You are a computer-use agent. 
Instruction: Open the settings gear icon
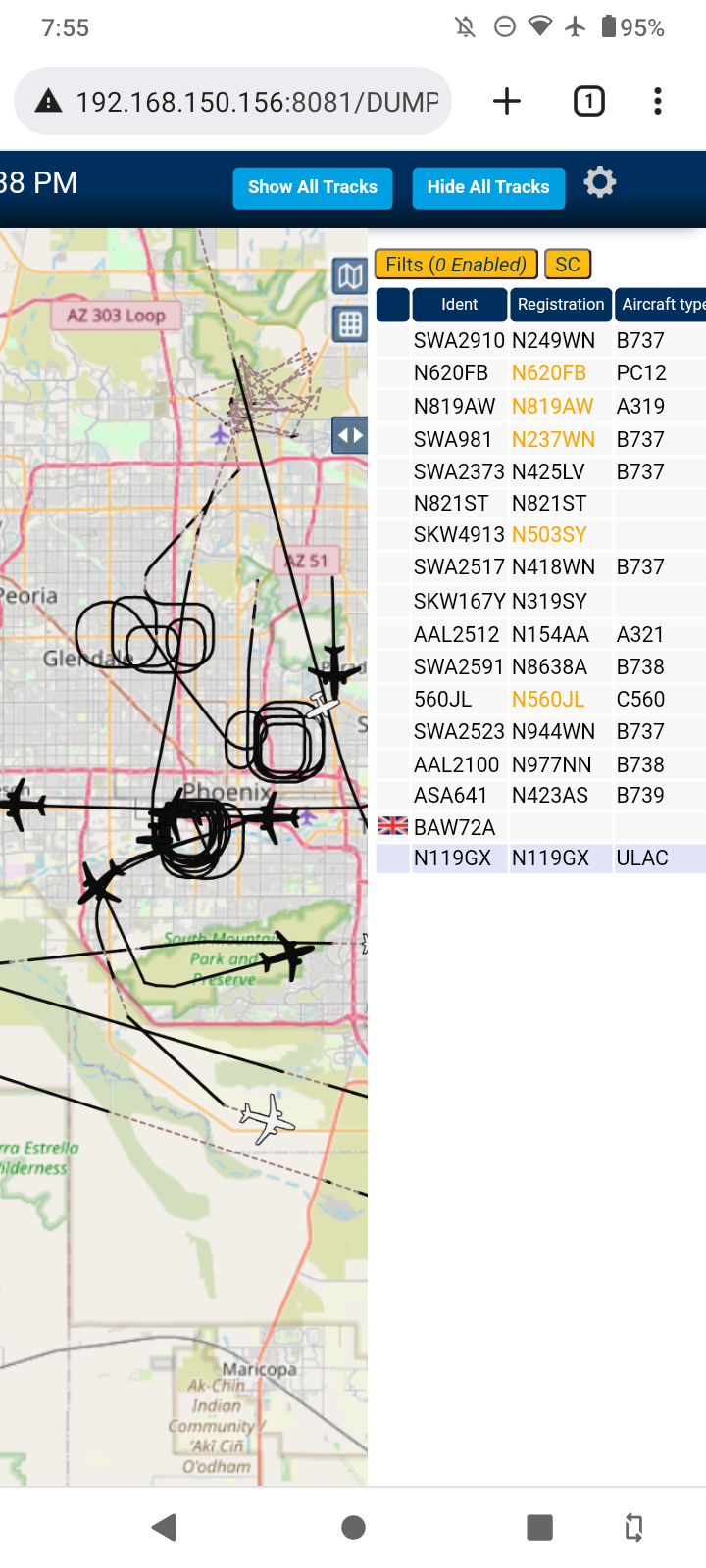[599, 182]
